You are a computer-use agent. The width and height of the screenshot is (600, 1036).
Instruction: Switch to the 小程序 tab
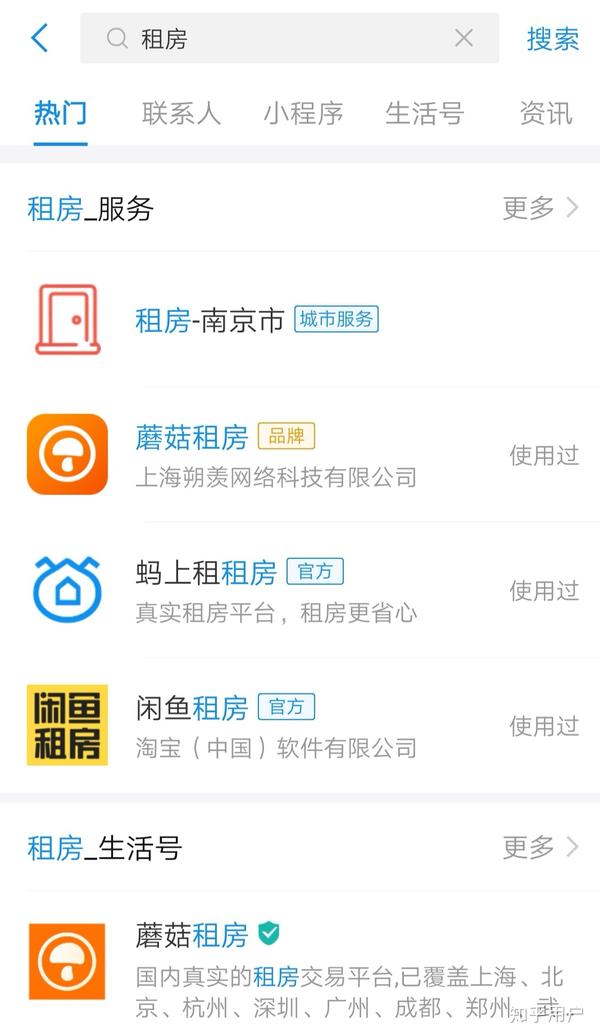click(303, 113)
